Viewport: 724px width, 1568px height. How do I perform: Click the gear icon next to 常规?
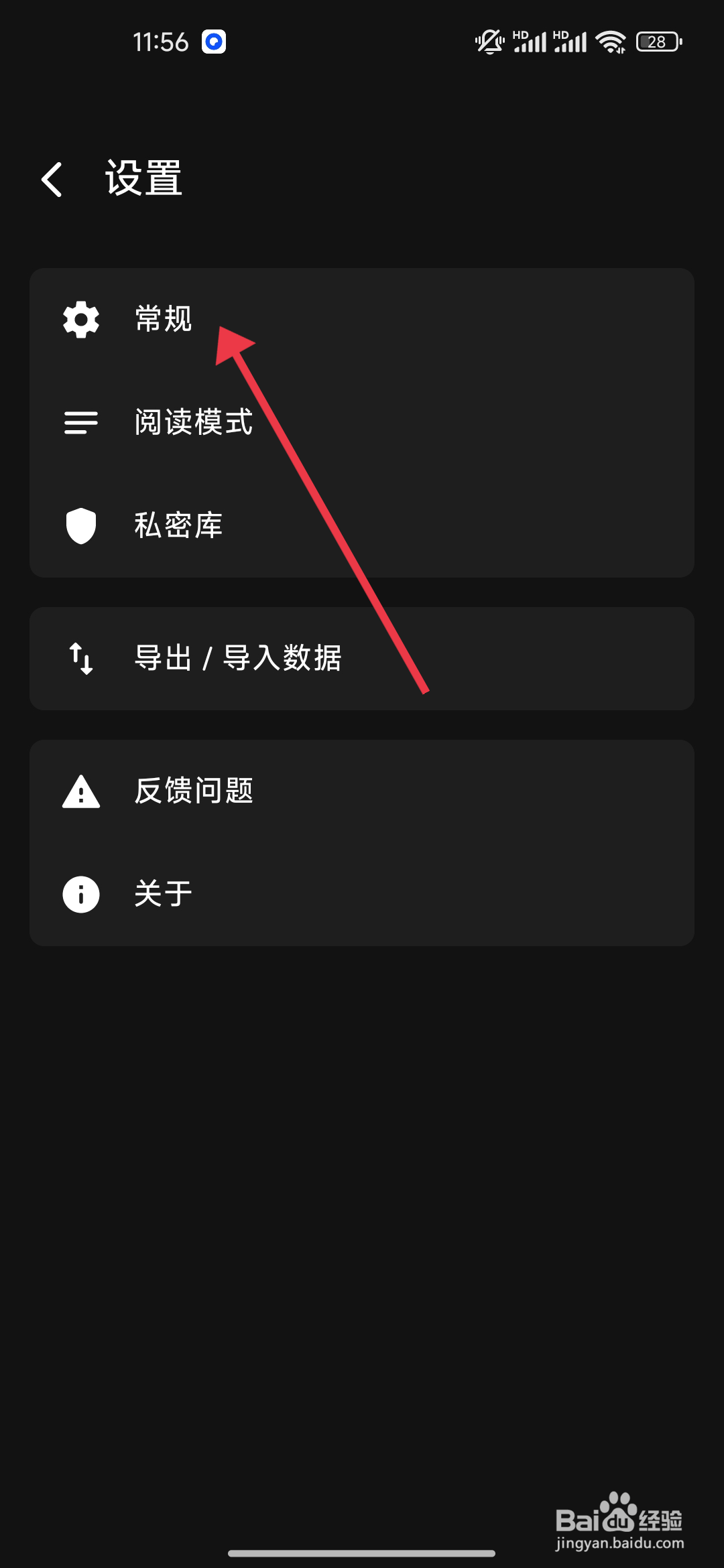click(80, 320)
